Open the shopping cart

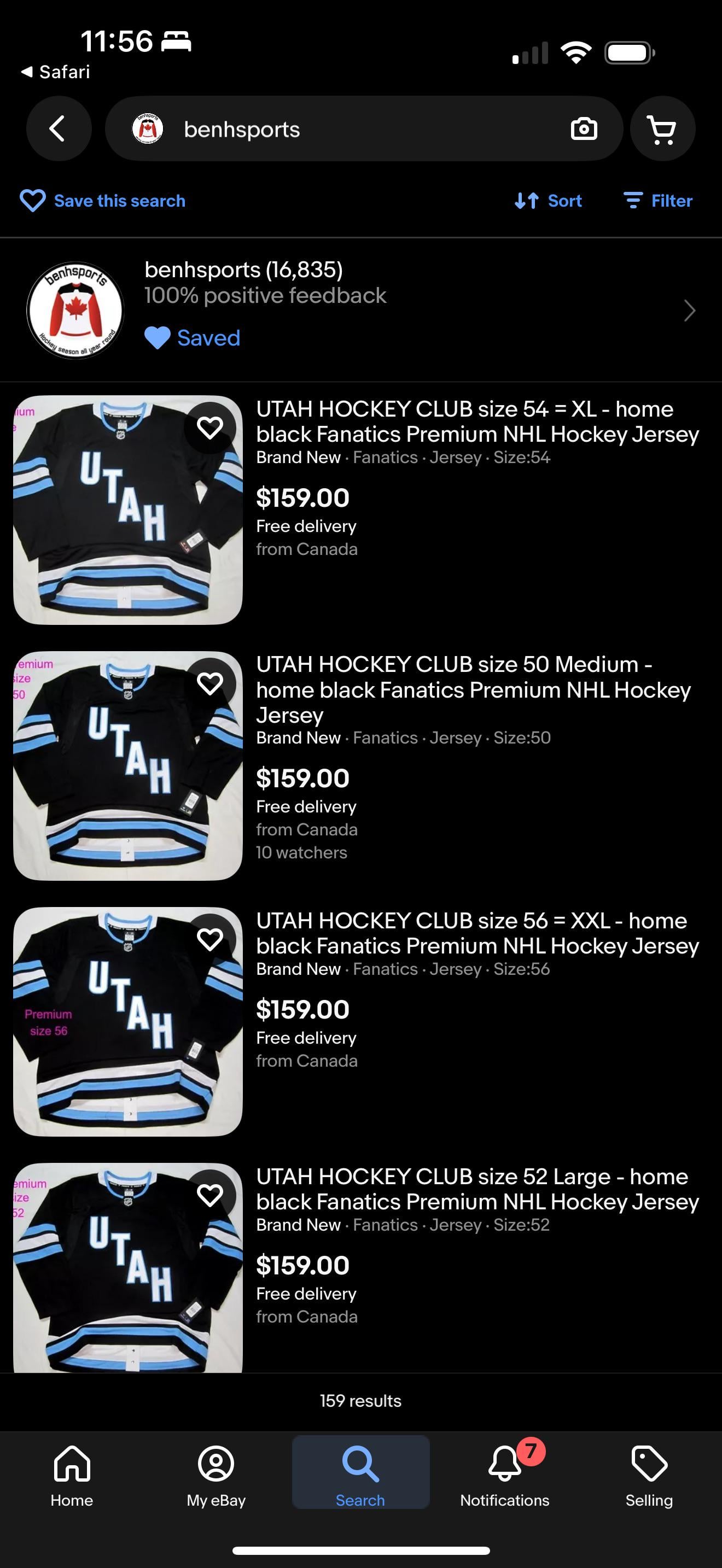[x=662, y=129]
